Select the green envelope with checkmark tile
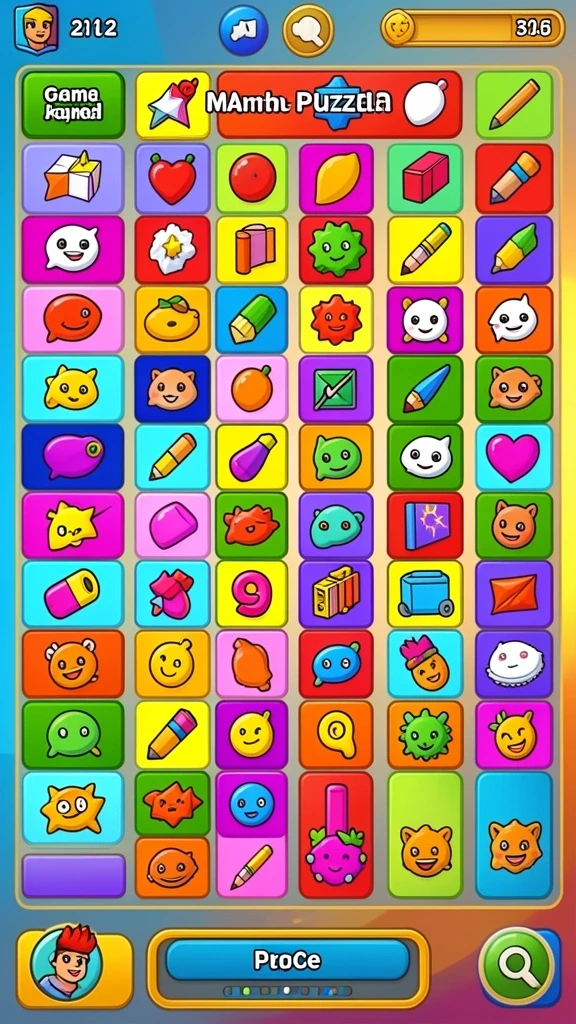The height and width of the screenshot is (1024, 576). [336, 388]
